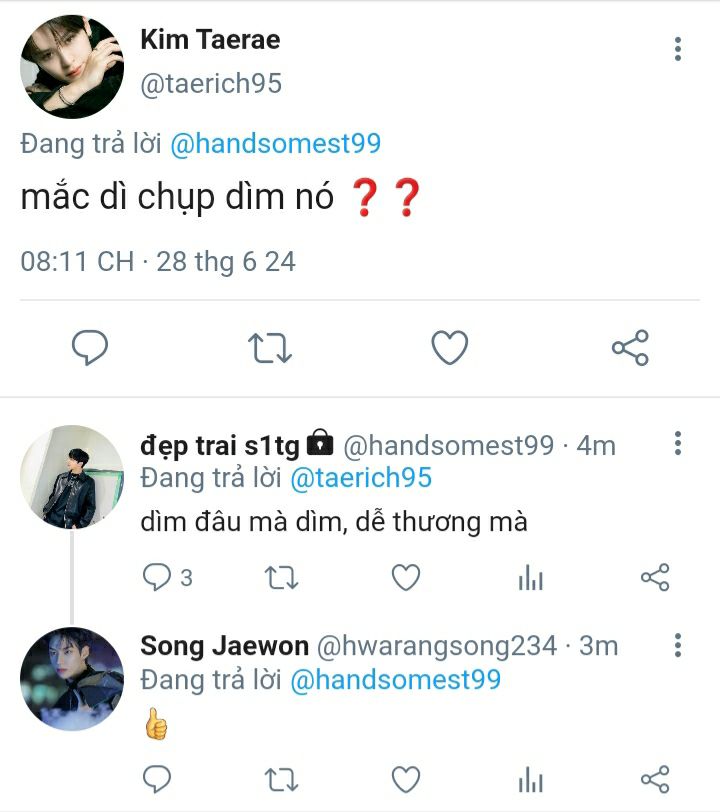Open overflow menu on đẹp trai s1tg's reply

(x=678, y=444)
